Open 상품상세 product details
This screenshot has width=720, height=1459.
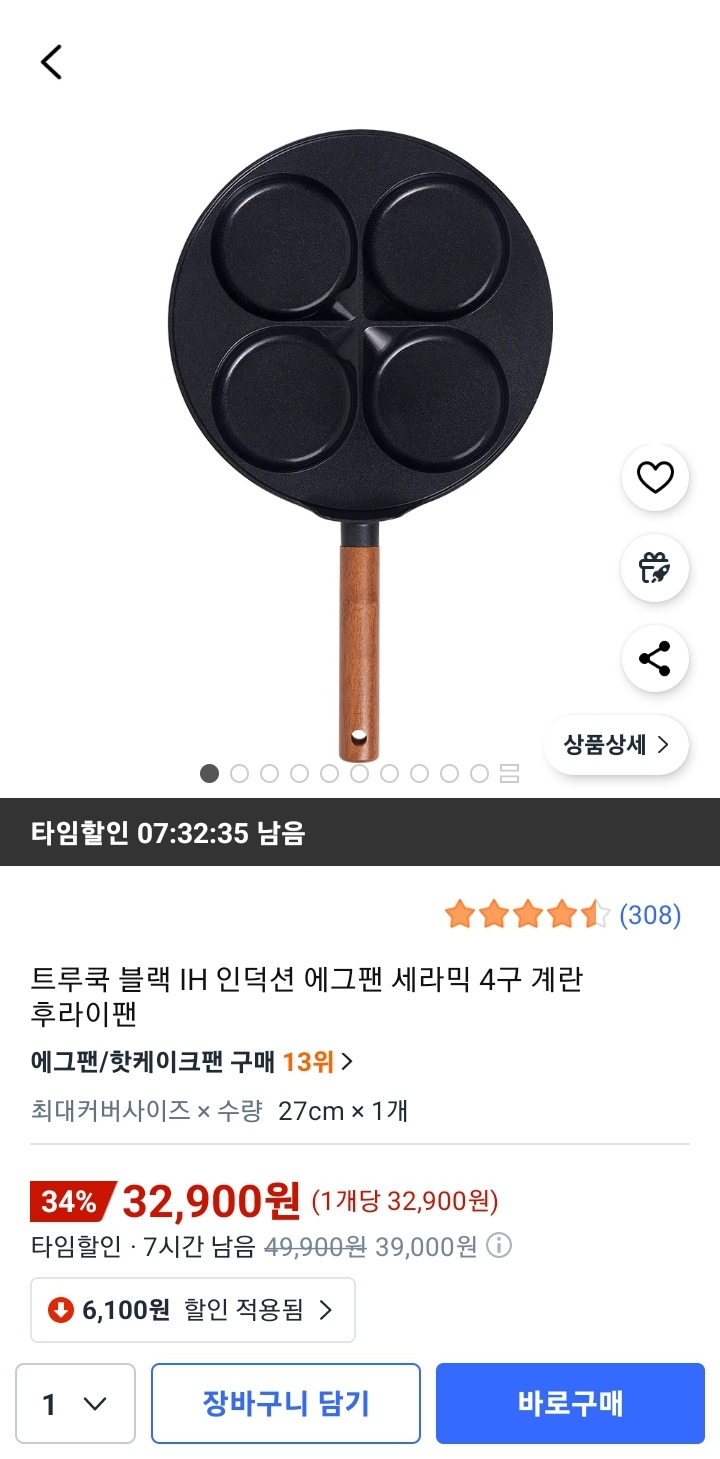point(616,745)
